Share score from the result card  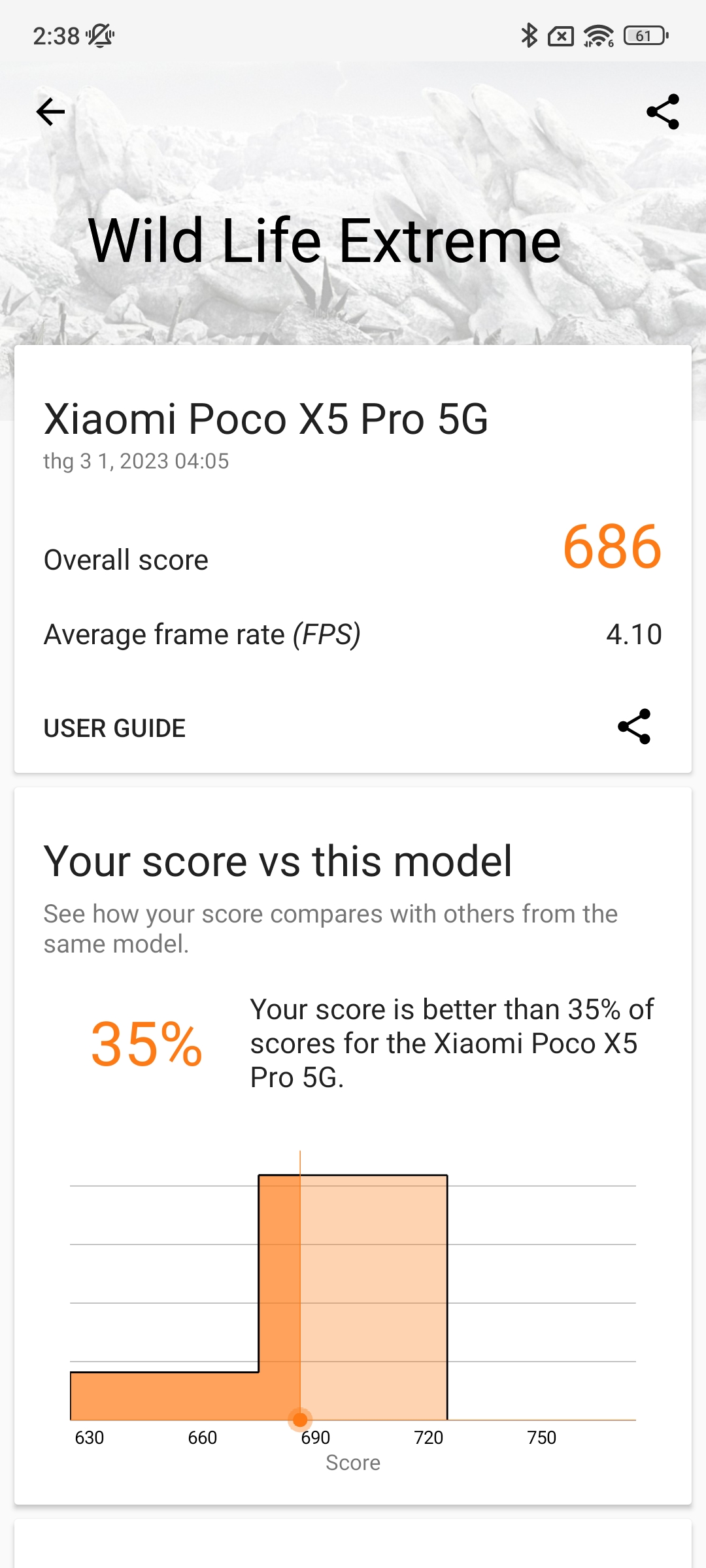(634, 727)
